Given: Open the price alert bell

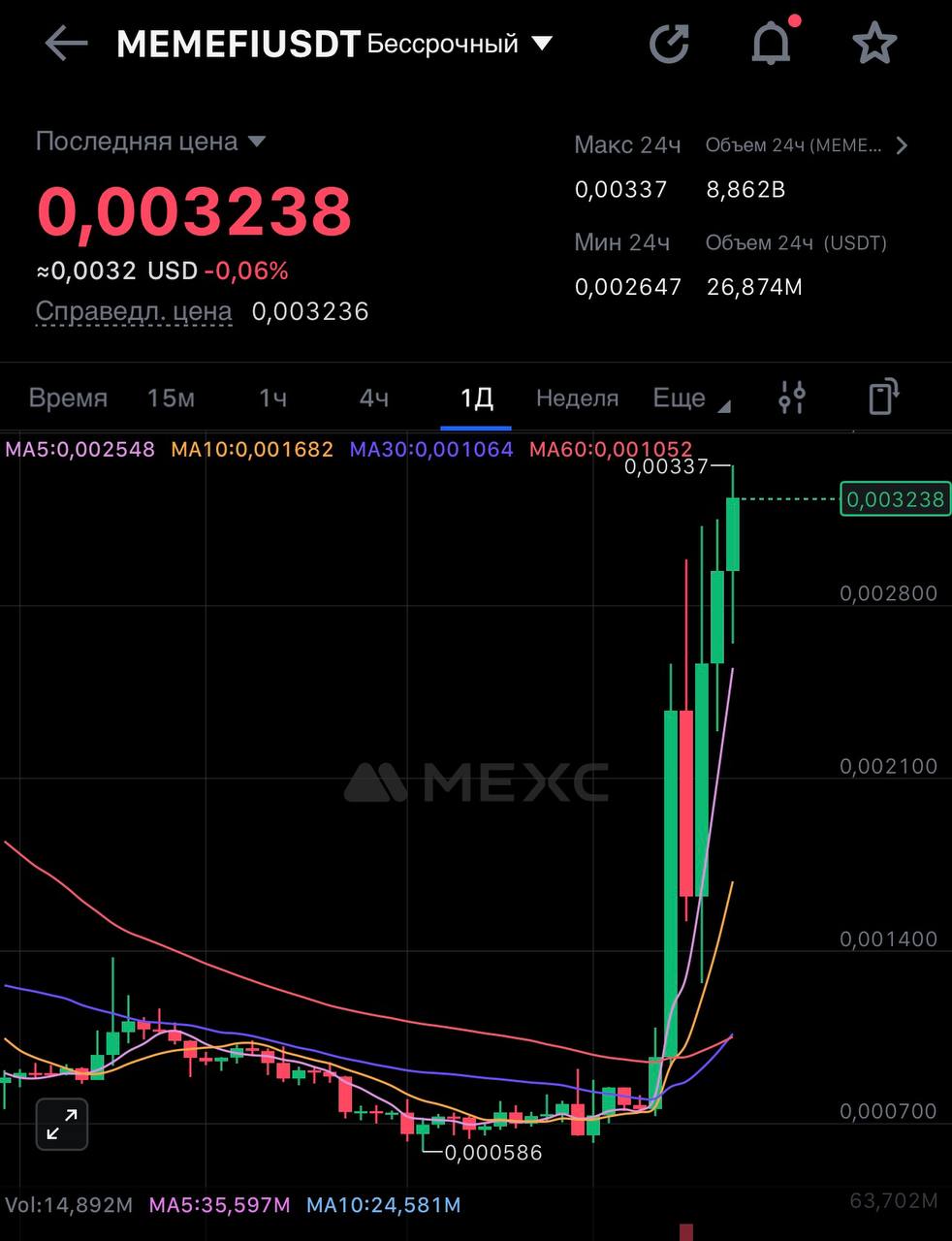Looking at the screenshot, I should pyautogui.click(x=772, y=44).
